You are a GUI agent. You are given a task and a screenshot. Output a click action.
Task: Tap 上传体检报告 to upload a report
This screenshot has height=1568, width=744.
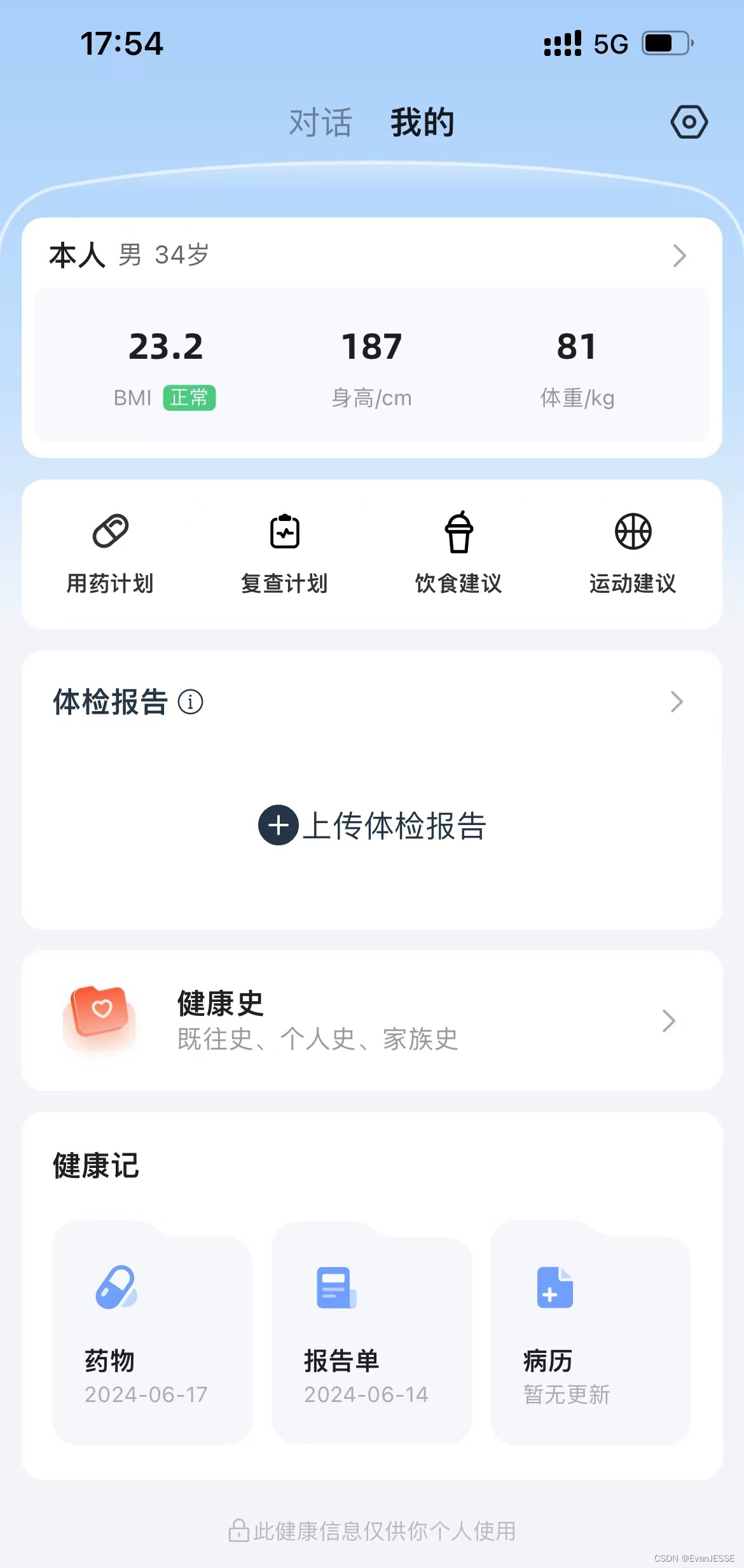tap(373, 826)
